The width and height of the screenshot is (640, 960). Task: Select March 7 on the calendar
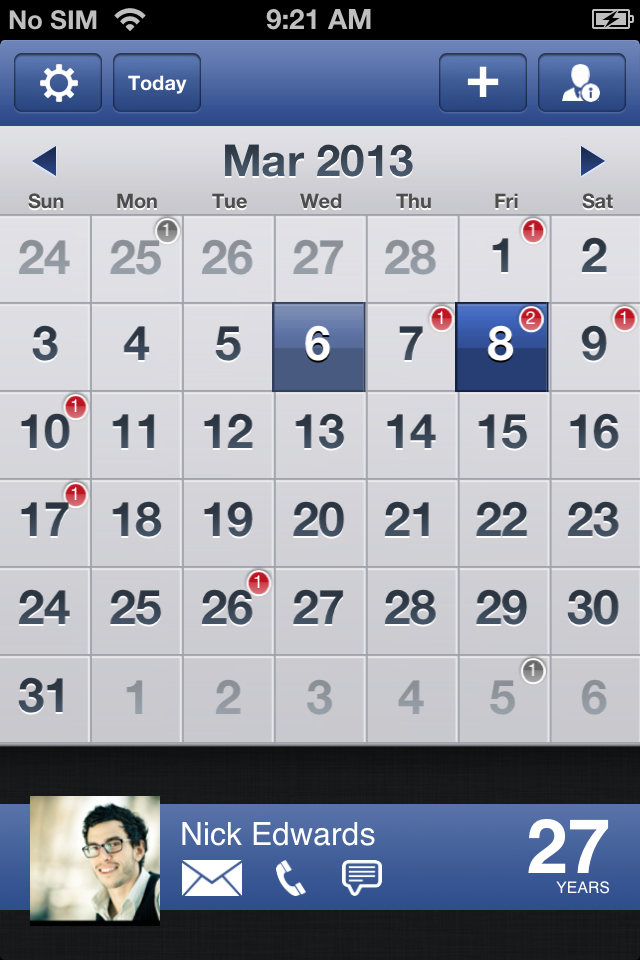pos(411,346)
